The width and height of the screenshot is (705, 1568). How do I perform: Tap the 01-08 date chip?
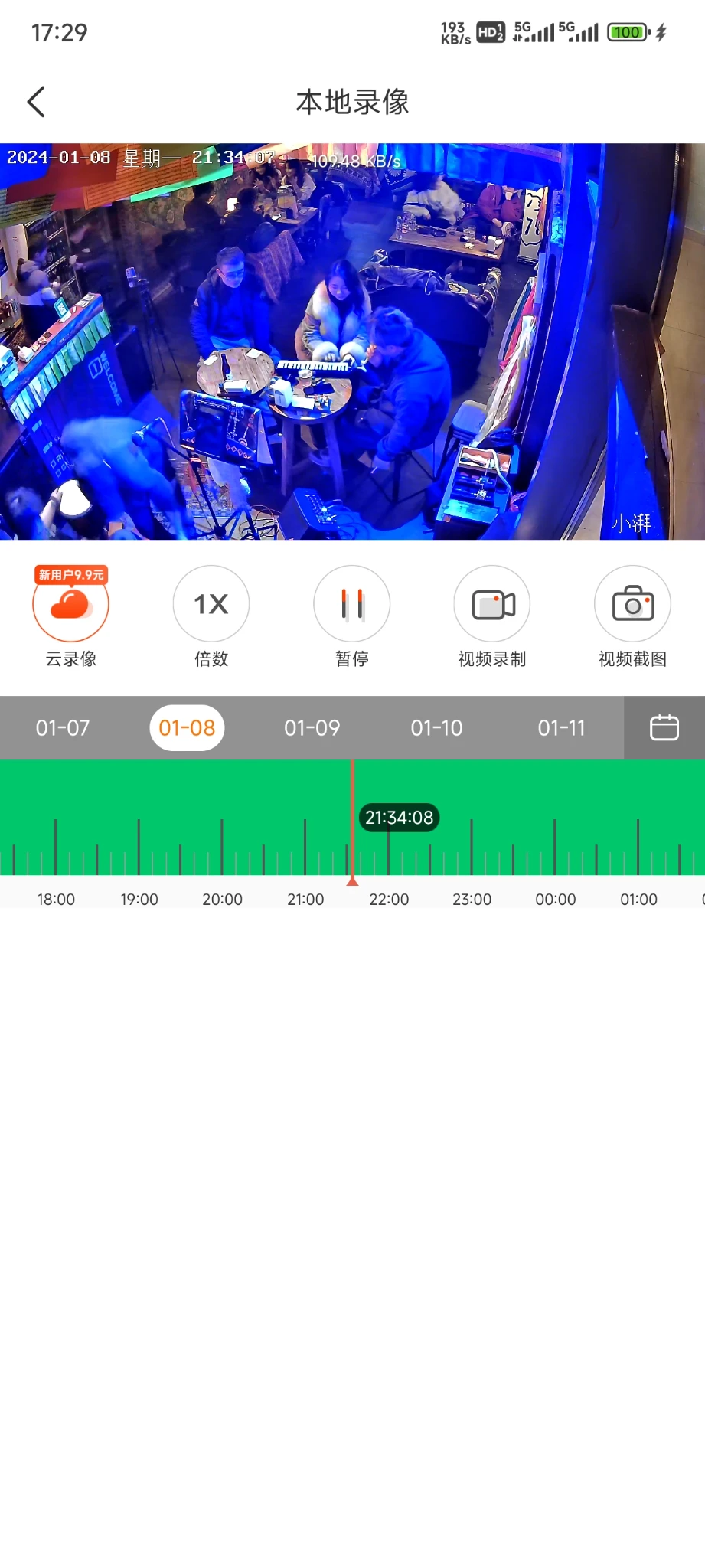188,728
